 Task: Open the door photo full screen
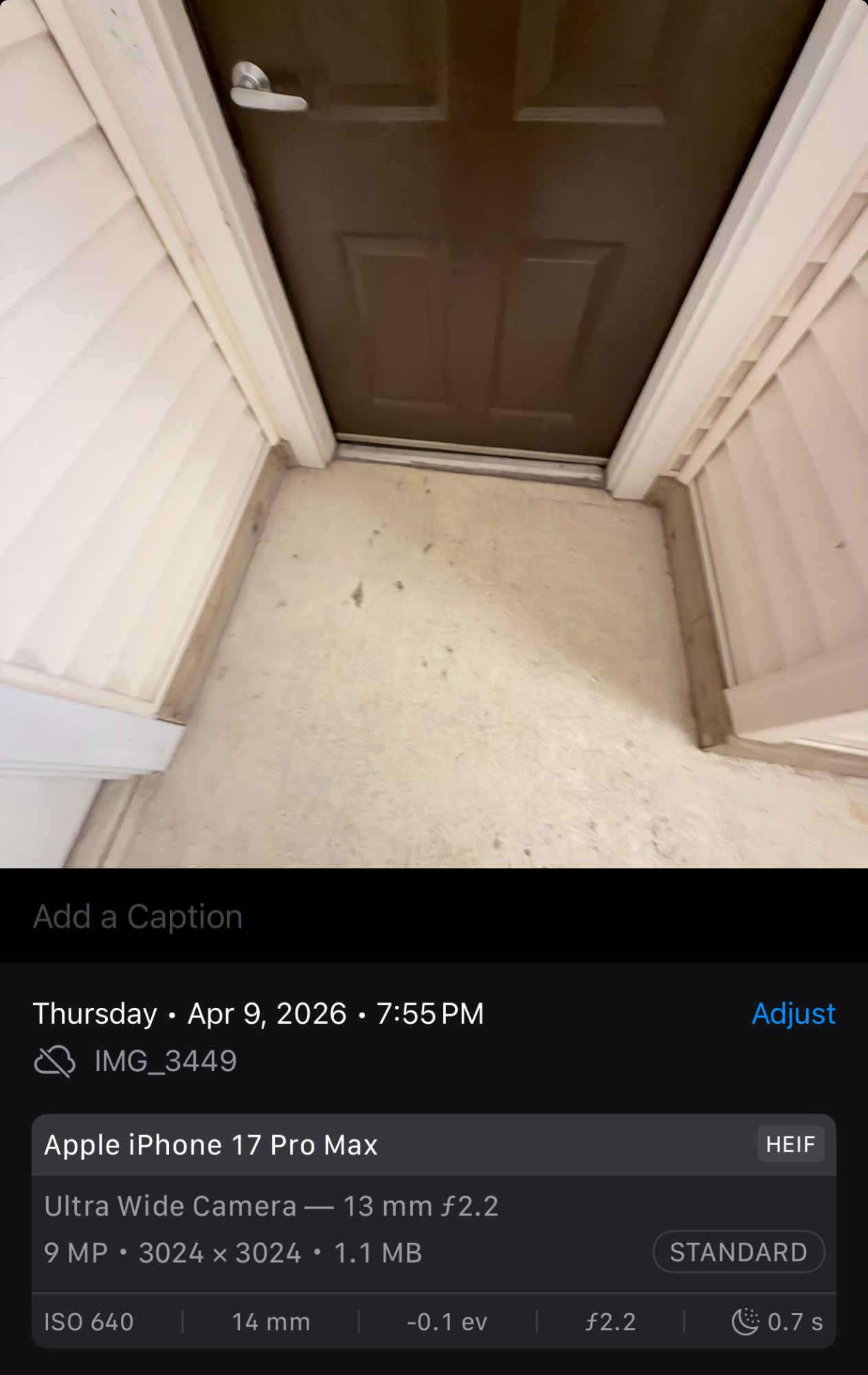[434, 433]
